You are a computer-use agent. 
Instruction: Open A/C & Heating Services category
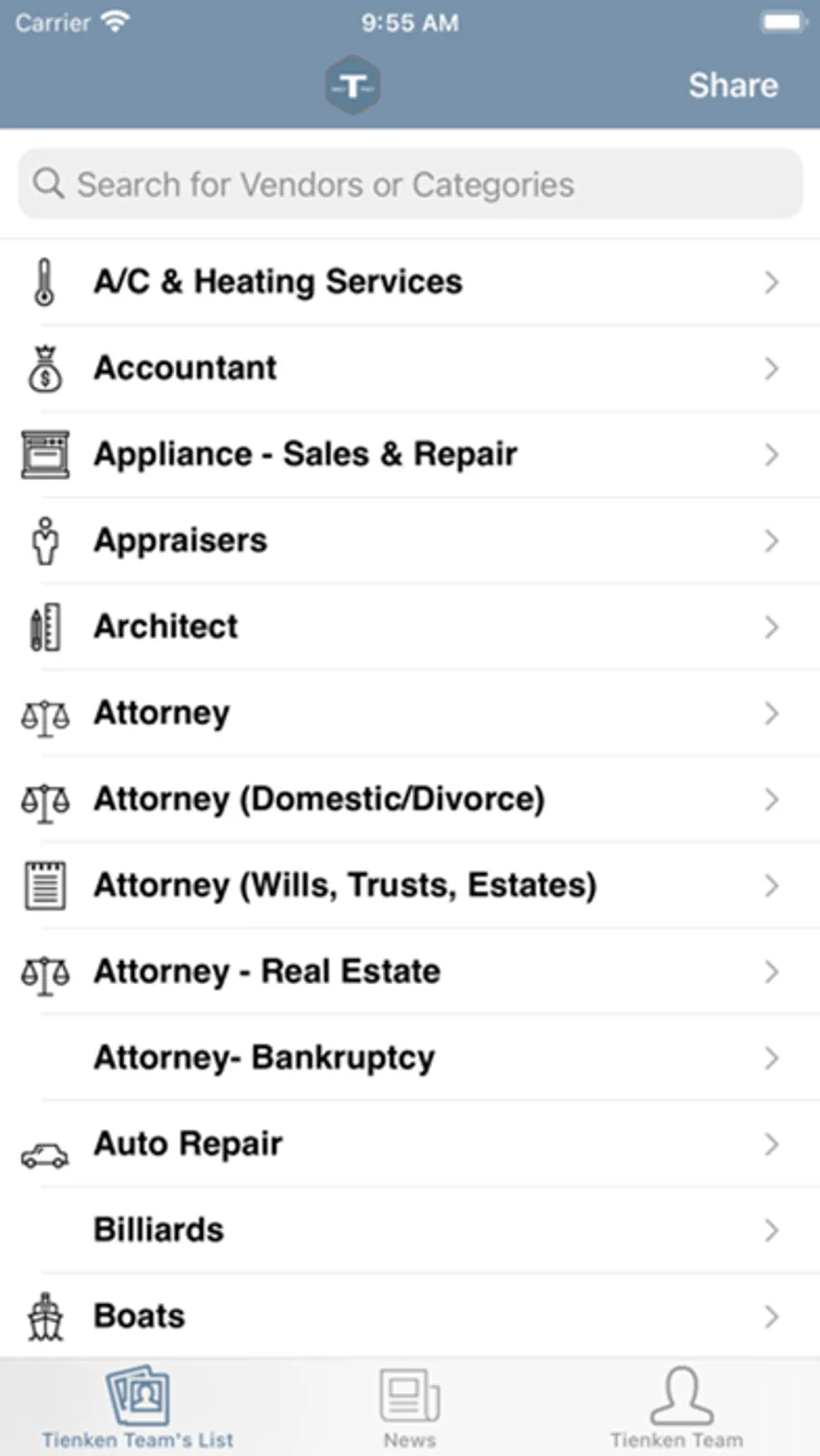point(410,282)
